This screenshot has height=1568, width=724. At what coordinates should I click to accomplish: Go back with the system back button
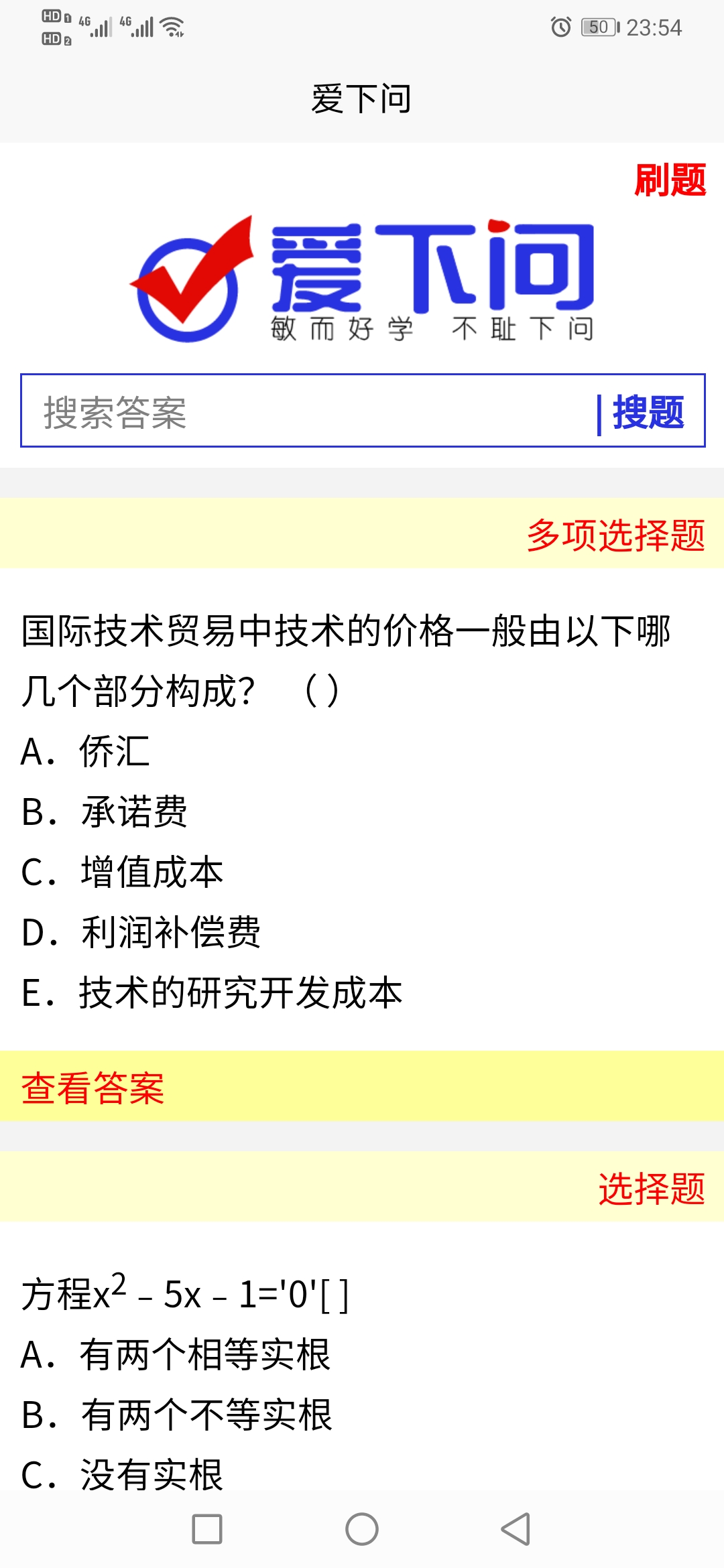(516, 1529)
